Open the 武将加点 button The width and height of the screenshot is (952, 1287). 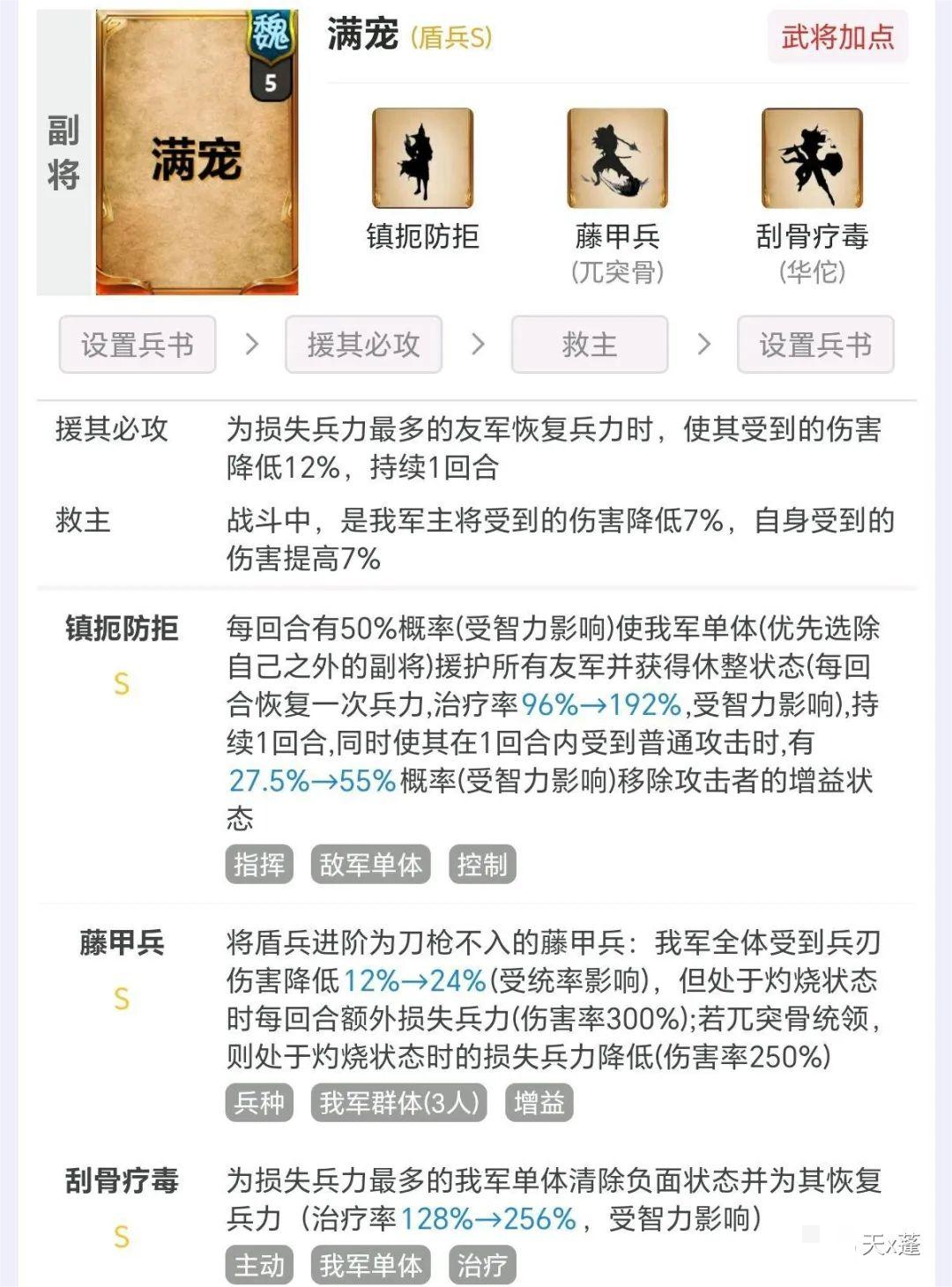pyautogui.click(x=837, y=37)
